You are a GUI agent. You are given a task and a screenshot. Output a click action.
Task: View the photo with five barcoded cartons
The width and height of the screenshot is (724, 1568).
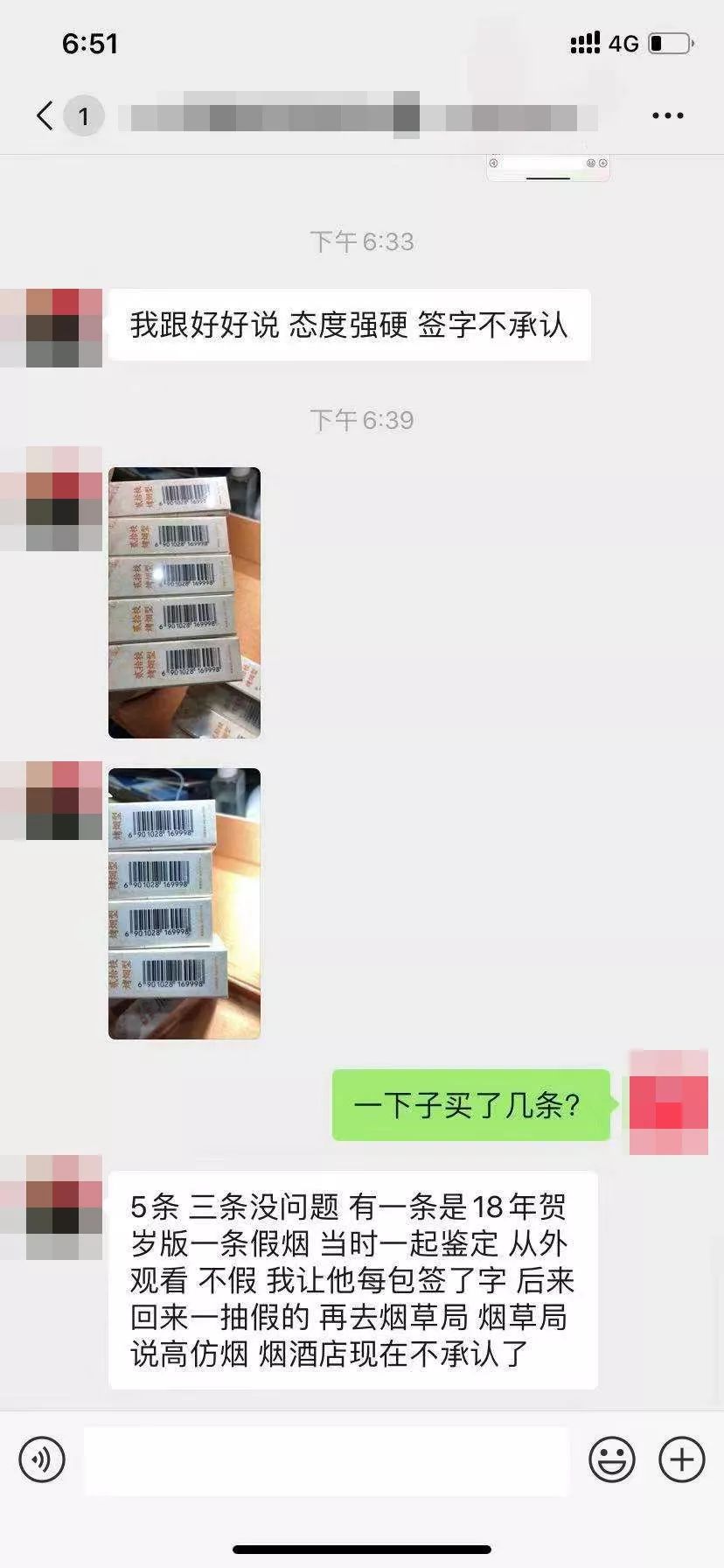[184, 602]
